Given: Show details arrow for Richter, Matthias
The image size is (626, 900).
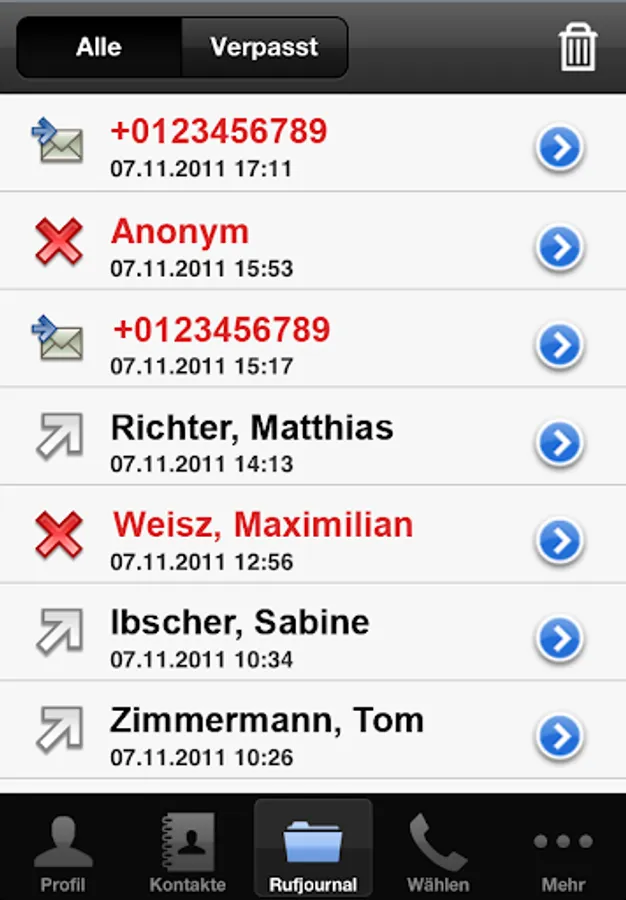Looking at the screenshot, I should pos(559,444).
